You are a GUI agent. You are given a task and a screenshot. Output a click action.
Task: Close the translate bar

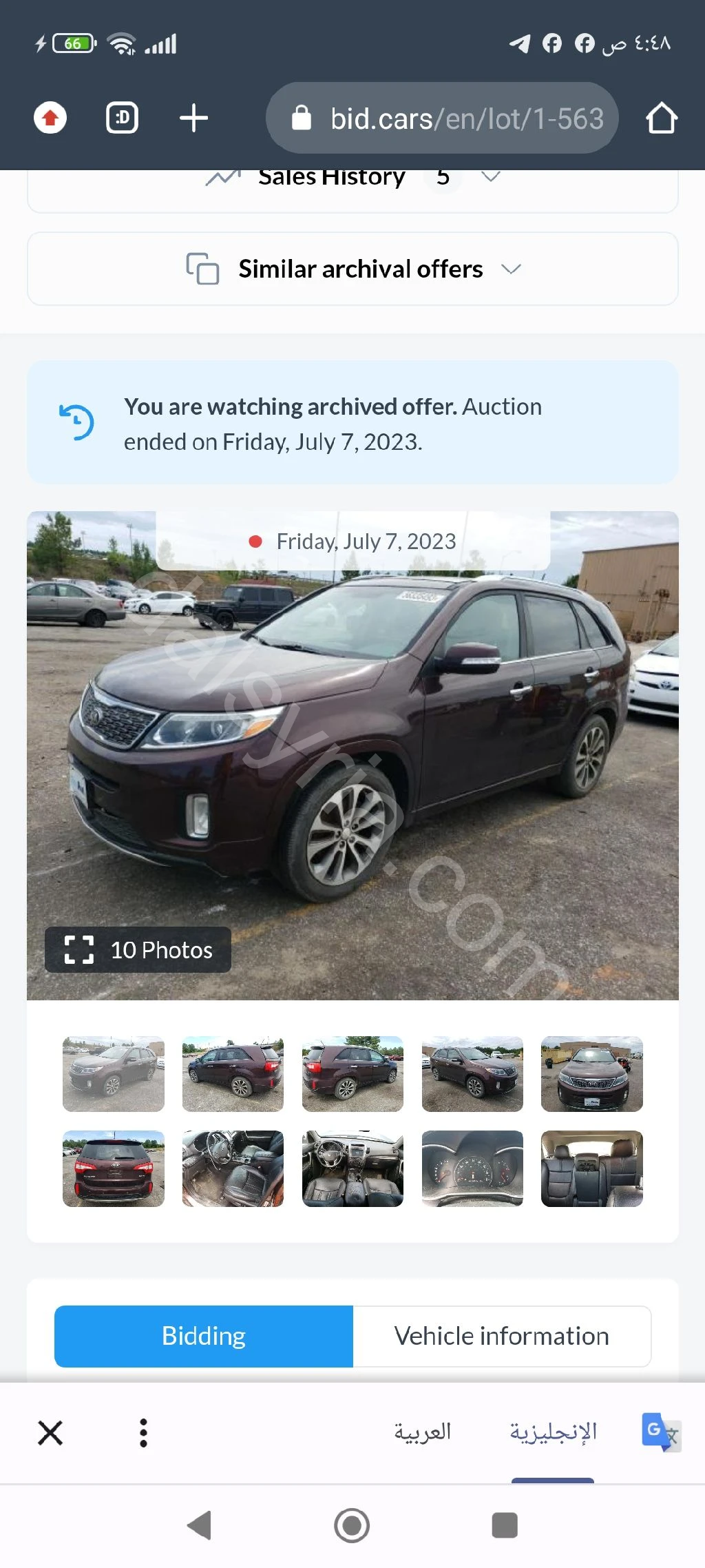(x=50, y=1433)
